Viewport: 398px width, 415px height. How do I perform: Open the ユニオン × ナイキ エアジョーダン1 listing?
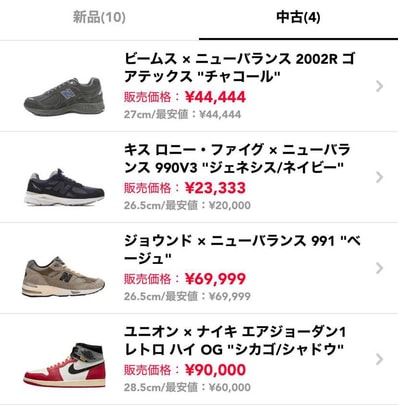click(x=199, y=359)
